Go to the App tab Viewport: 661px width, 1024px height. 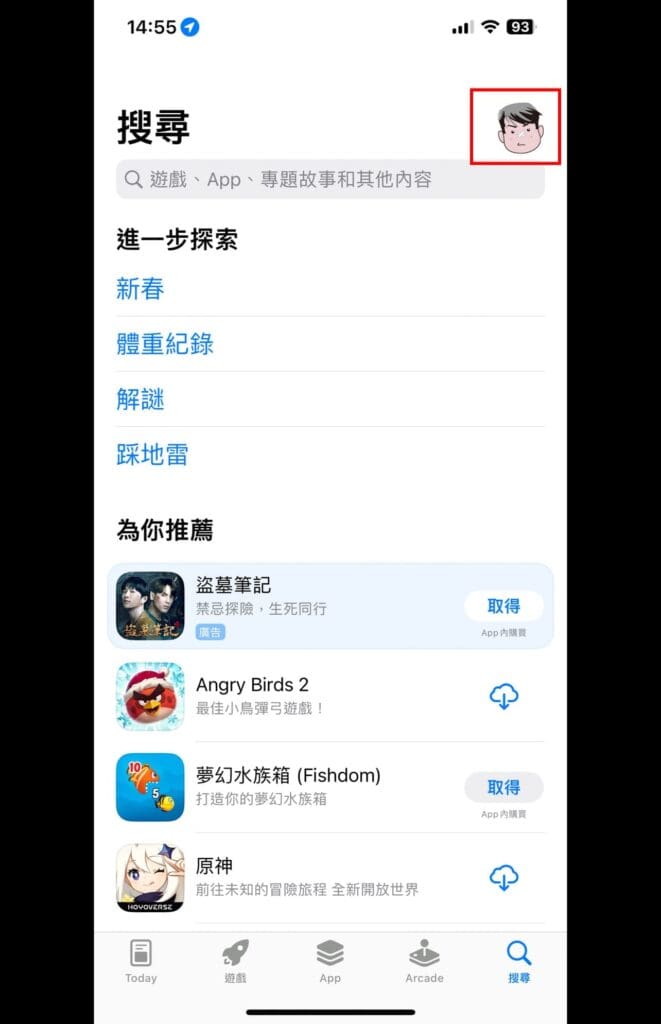click(x=330, y=961)
